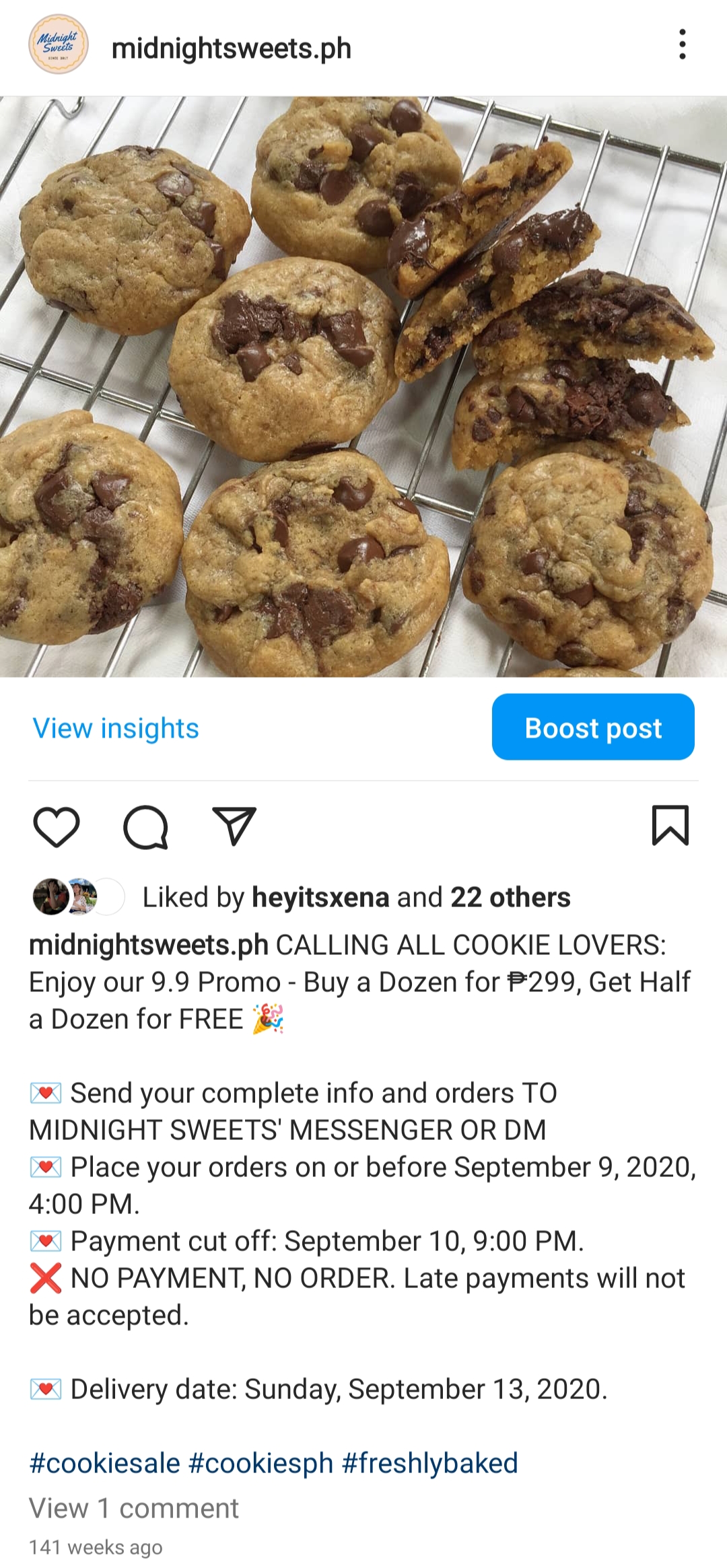This screenshot has height=1568, width=727.
Task: Open the comment bubble icon
Action: click(x=145, y=826)
